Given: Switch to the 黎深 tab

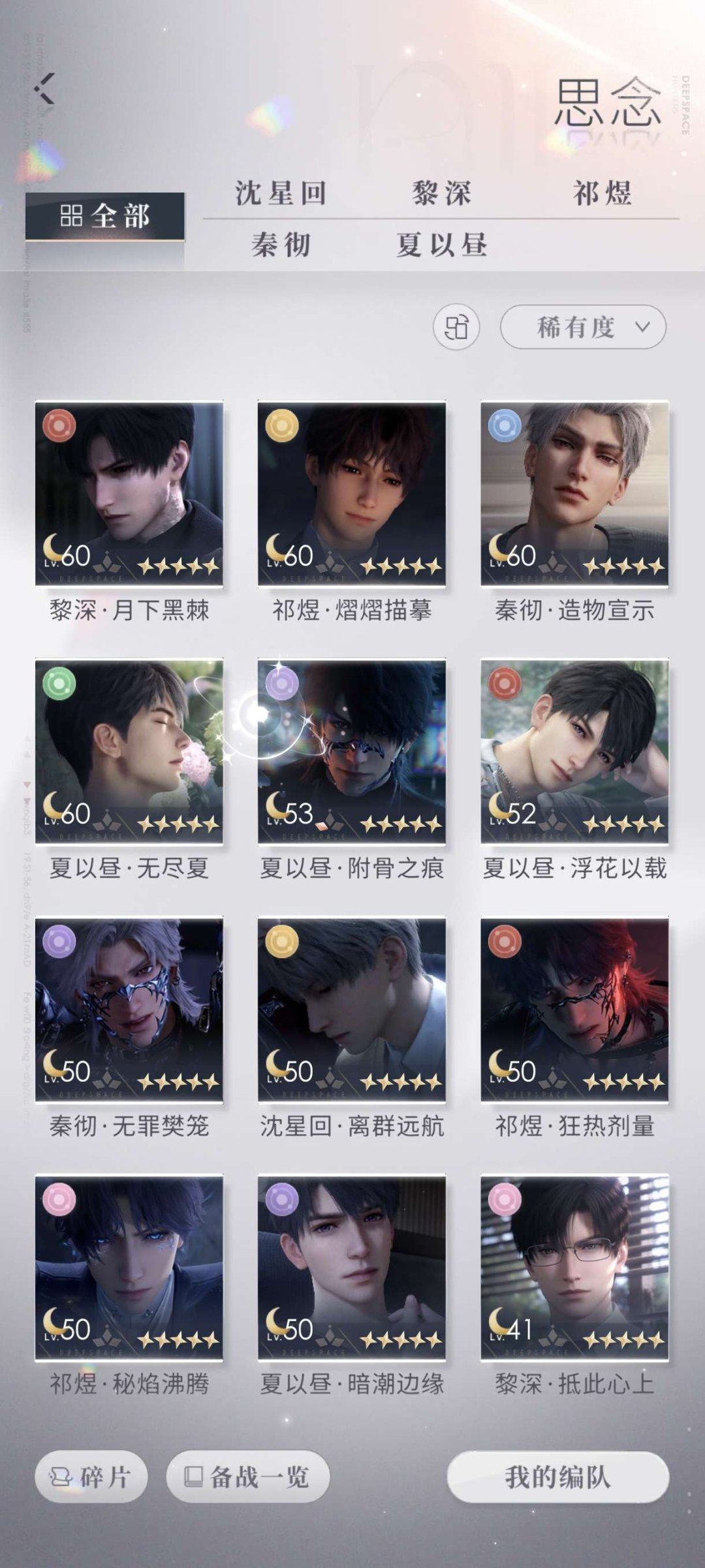Looking at the screenshot, I should coord(442,193).
